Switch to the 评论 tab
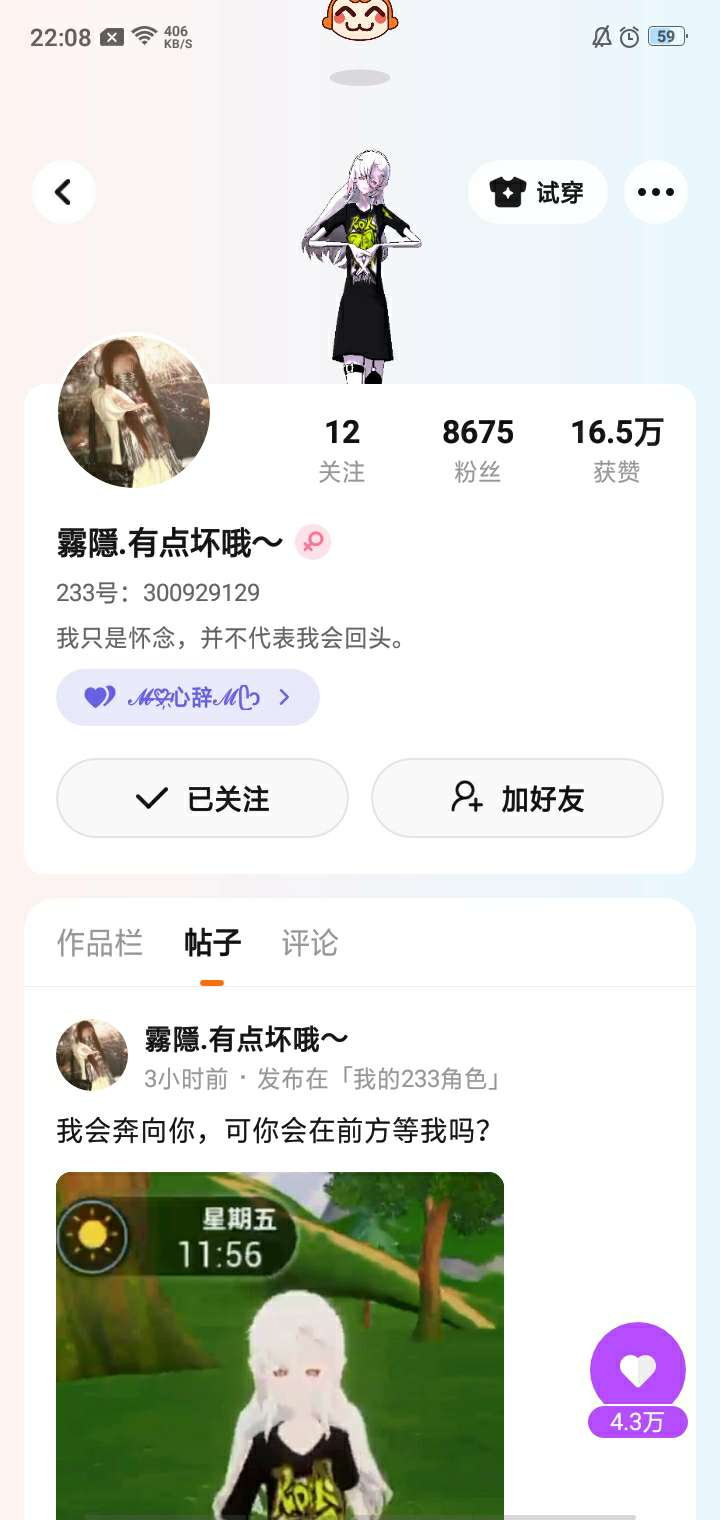This screenshot has width=720, height=1520. pyautogui.click(x=310, y=943)
